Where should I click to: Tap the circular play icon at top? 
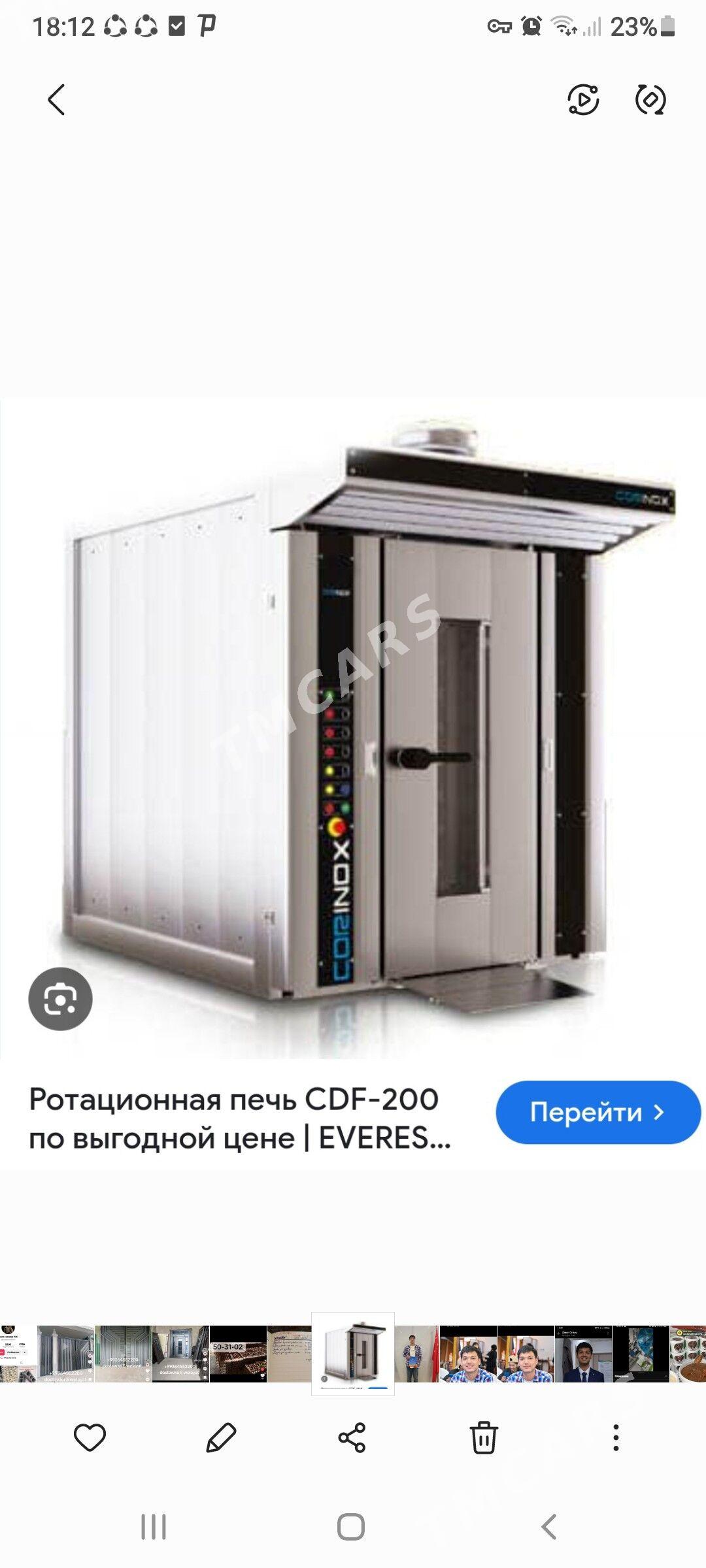tap(582, 100)
